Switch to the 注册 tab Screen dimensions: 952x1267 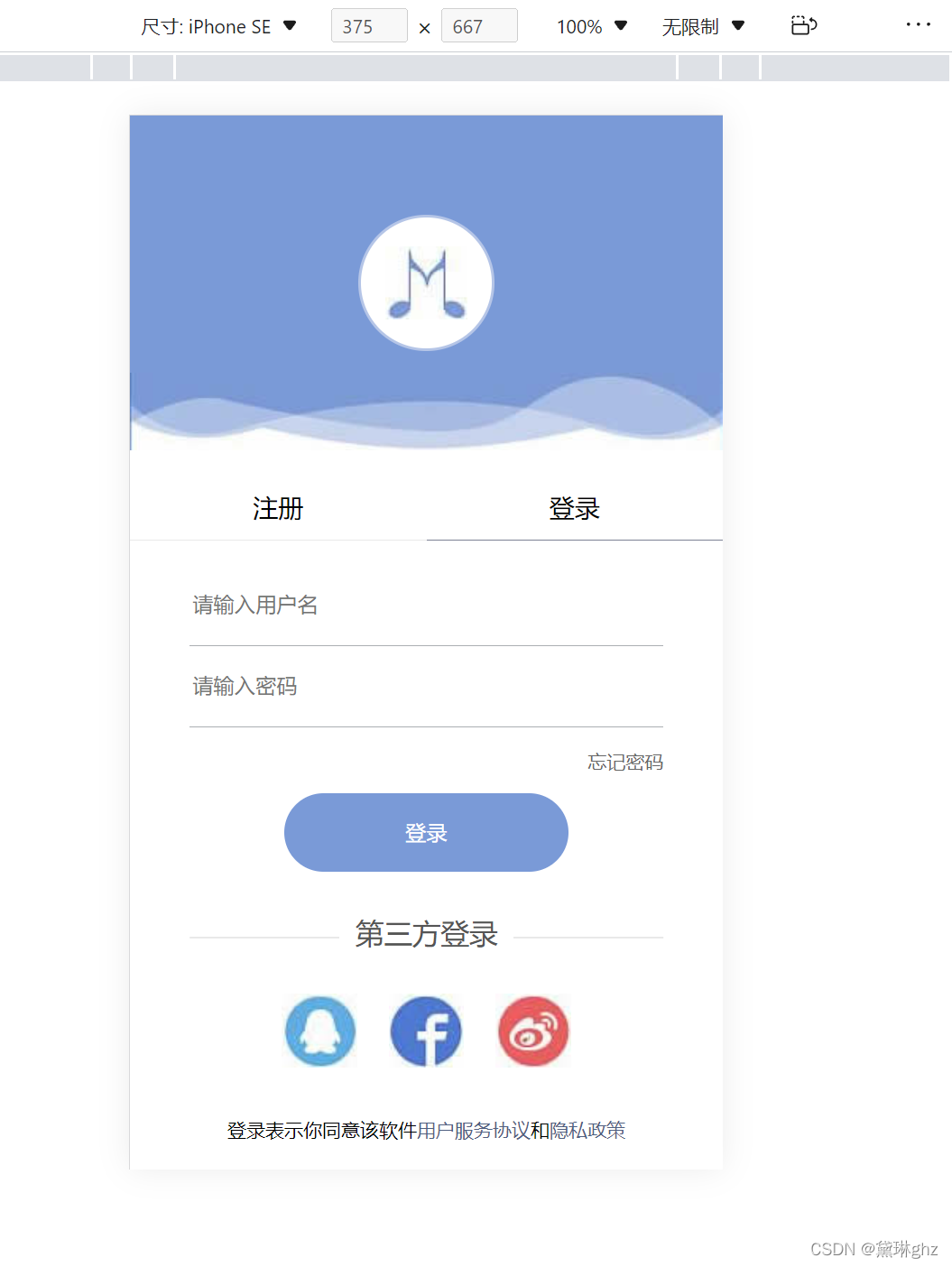pos(278,509)
